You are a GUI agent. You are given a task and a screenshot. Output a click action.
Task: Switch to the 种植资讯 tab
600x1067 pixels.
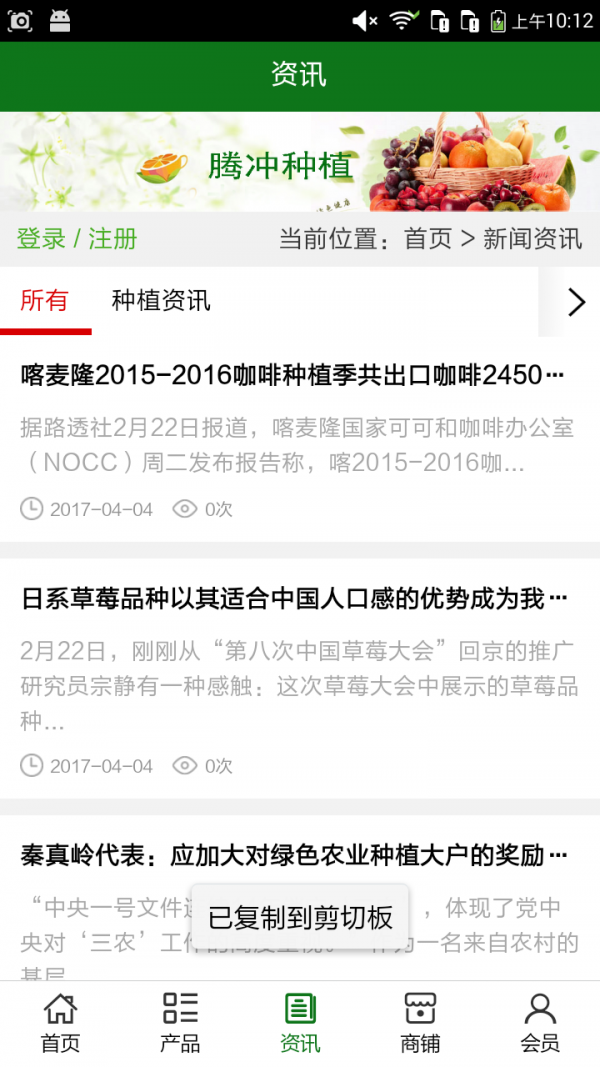click(161, 300)
